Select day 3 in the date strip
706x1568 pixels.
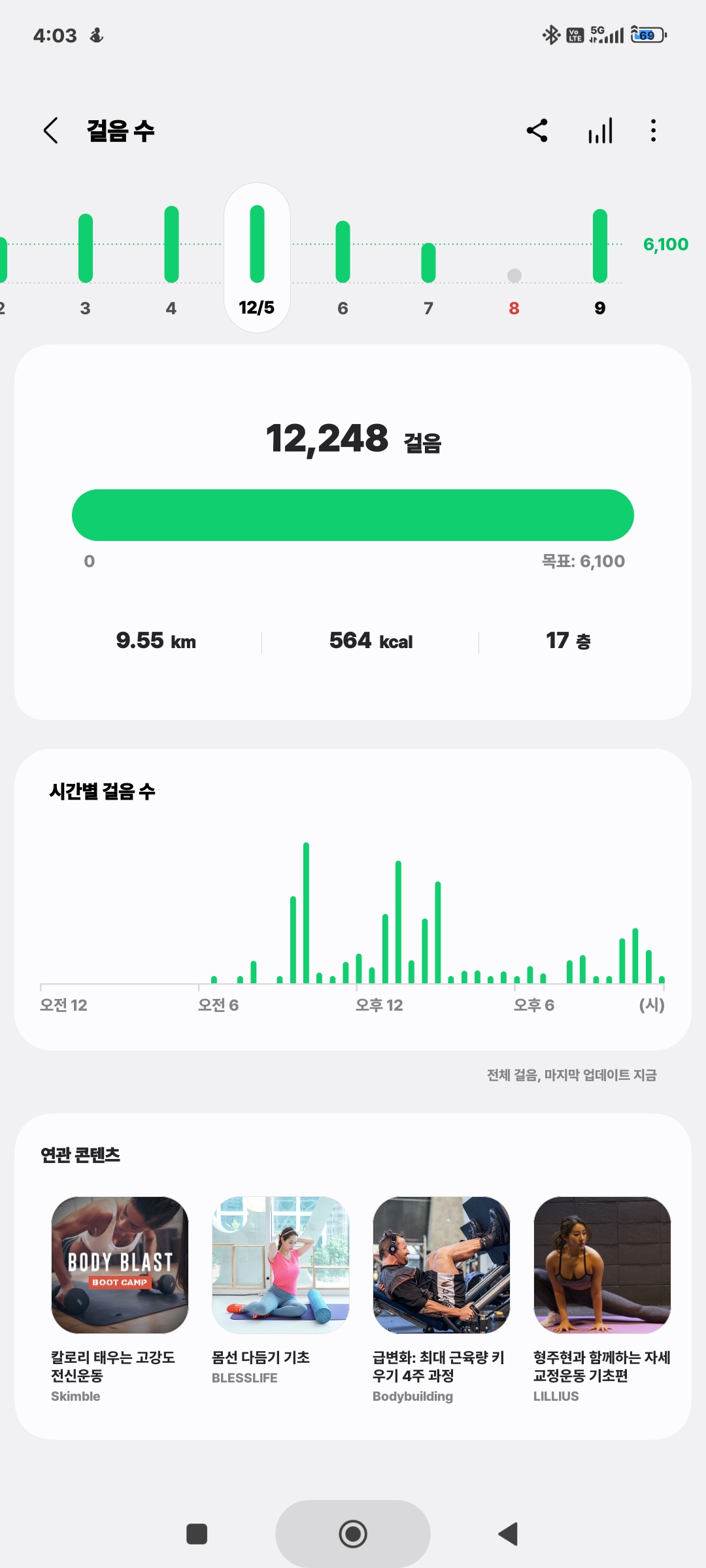86,261
